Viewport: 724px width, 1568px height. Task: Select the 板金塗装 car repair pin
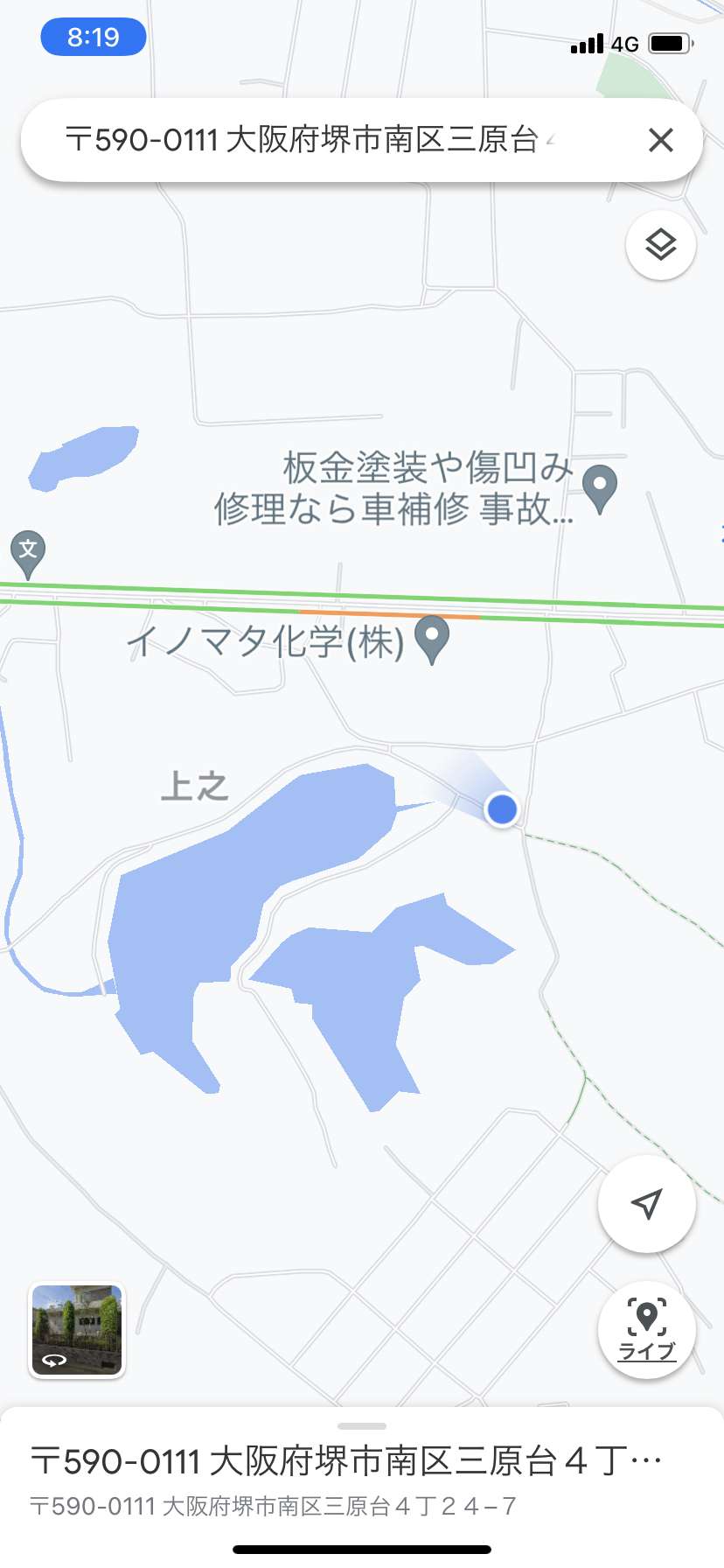pyautogui.click(x=600, y=488)
